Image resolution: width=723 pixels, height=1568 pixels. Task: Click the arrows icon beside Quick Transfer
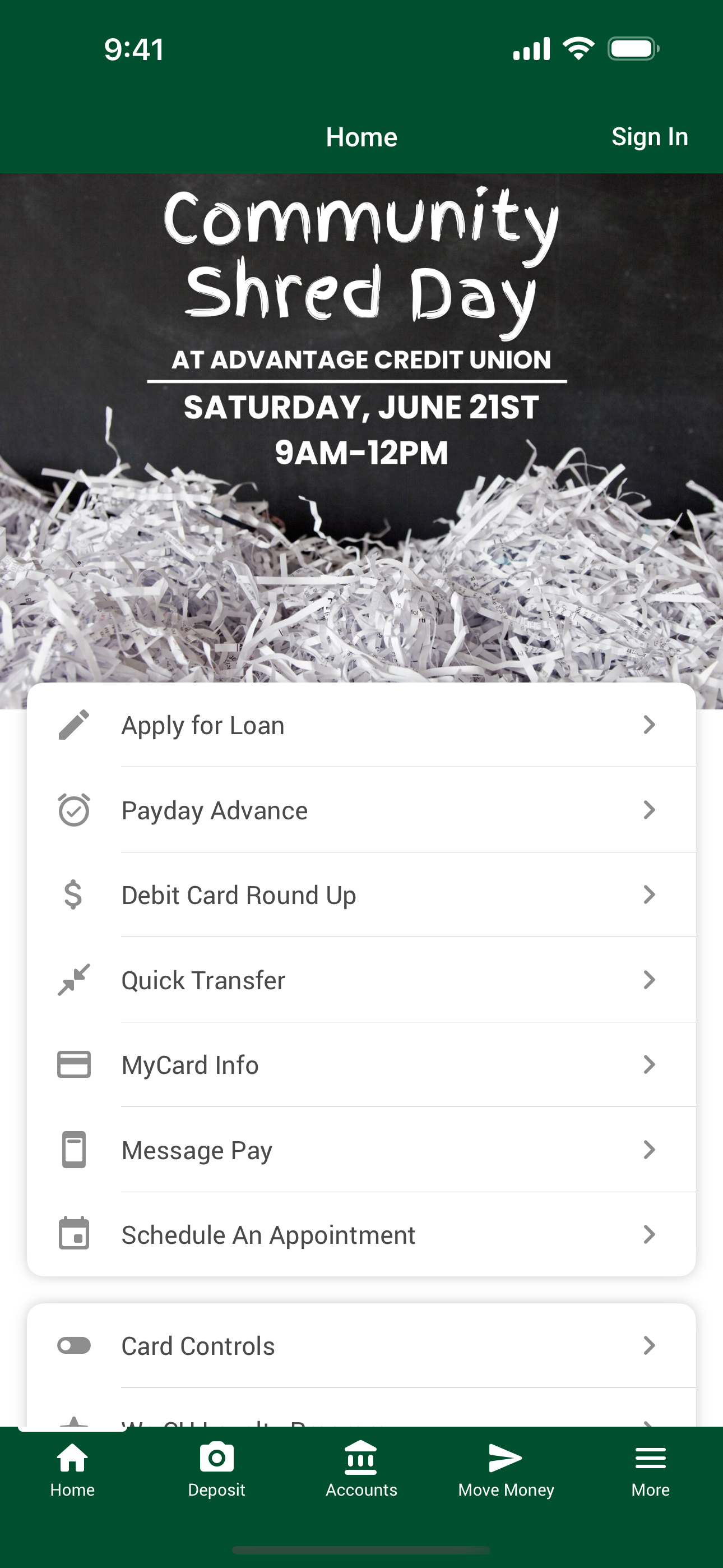[74, 979]
